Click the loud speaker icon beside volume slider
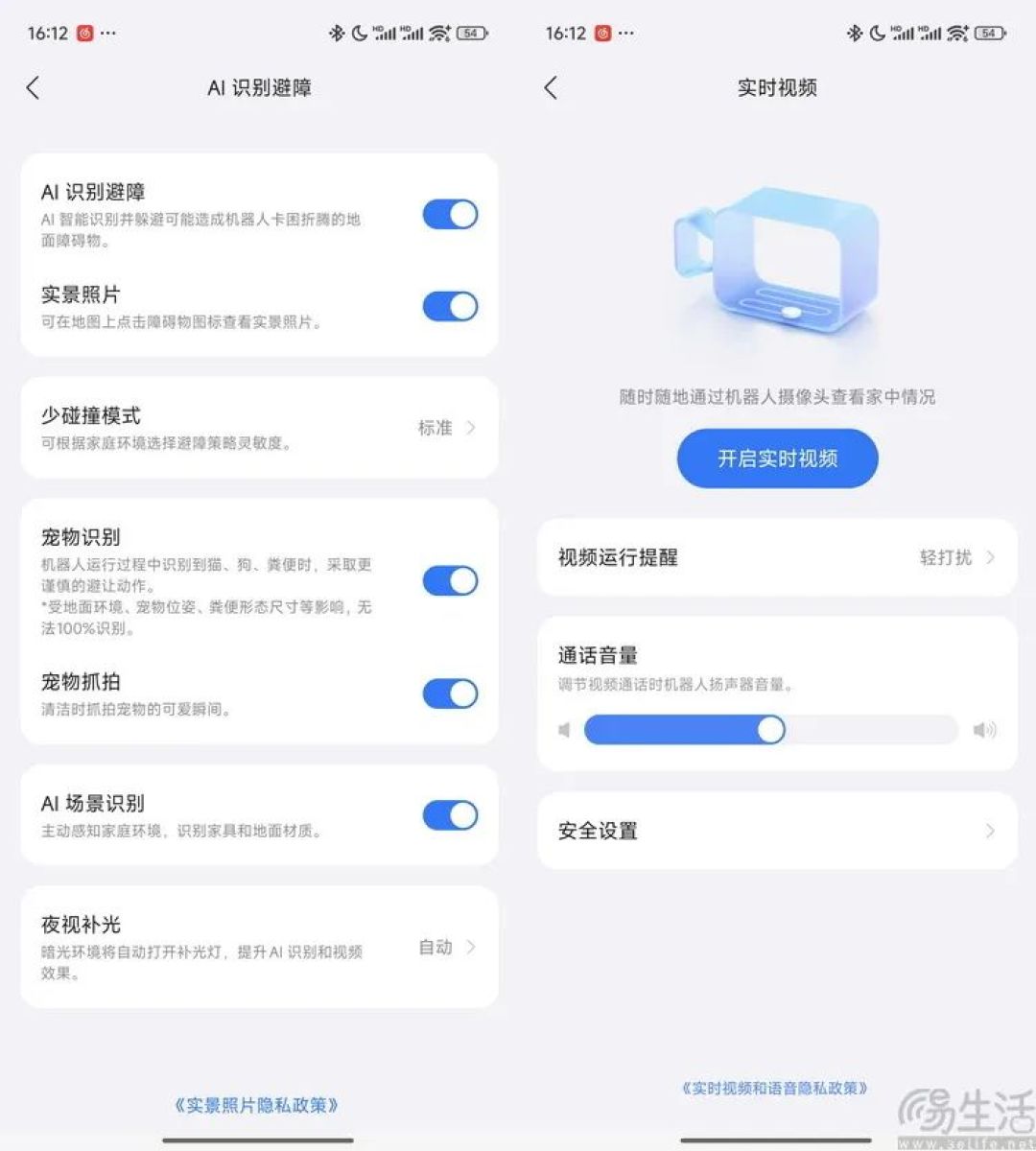 984,730
